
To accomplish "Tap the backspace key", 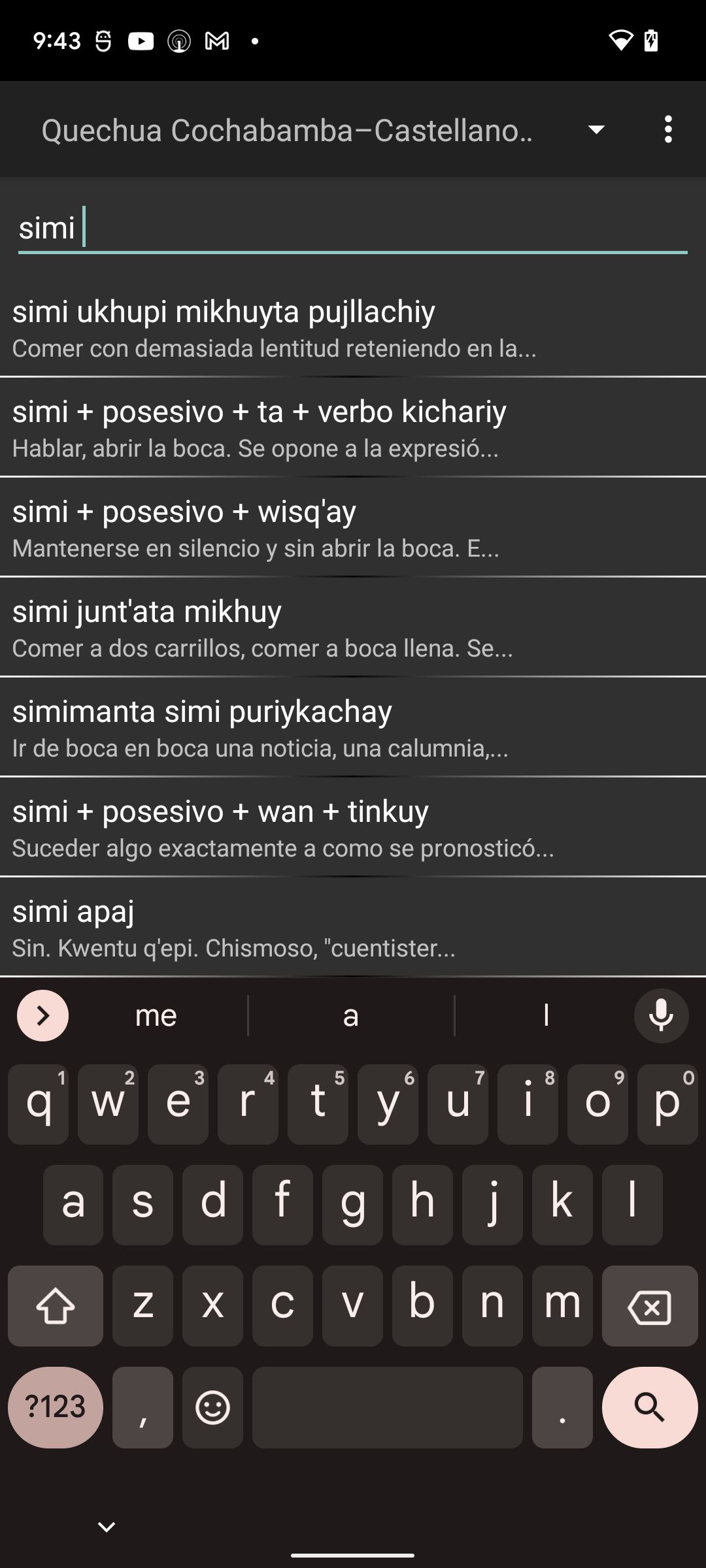I will (649, 1307).
